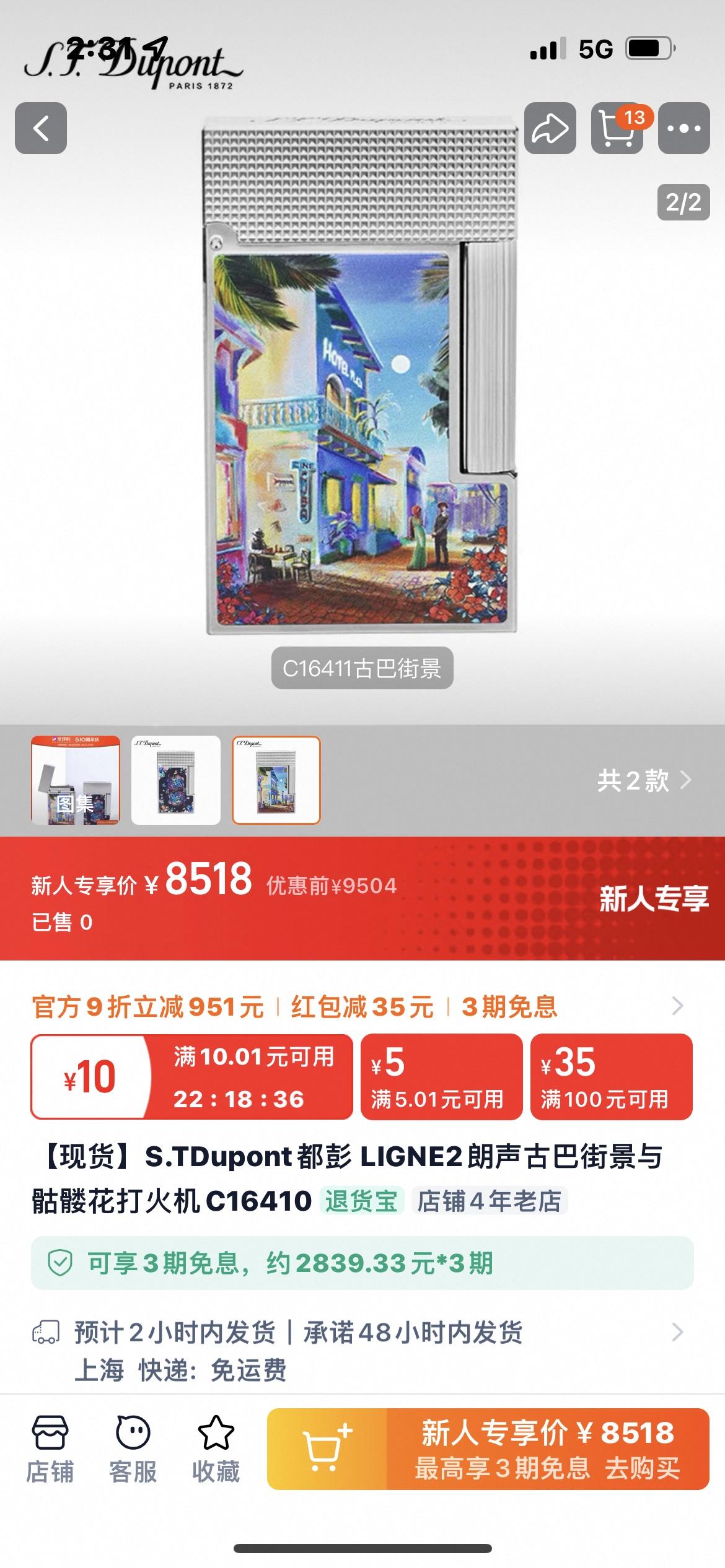Open the shopping cart with 13 items
The height and width of the screenshot is (1568, 725).
pyautogui.click(x=617, y=128)
